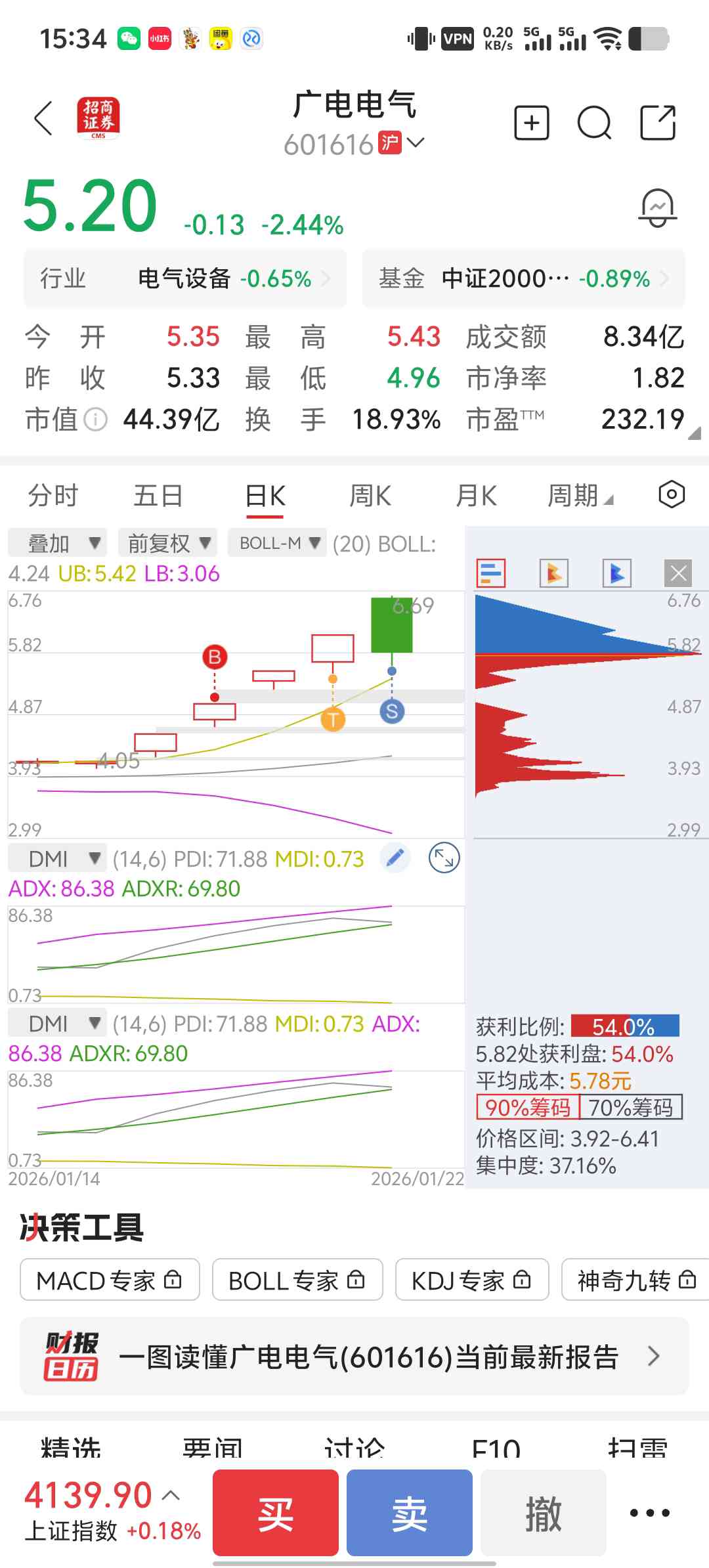Viewport: 709px width, 1568px height.
Task: Open the search icon at top right
Action: [x=595, y=123]
